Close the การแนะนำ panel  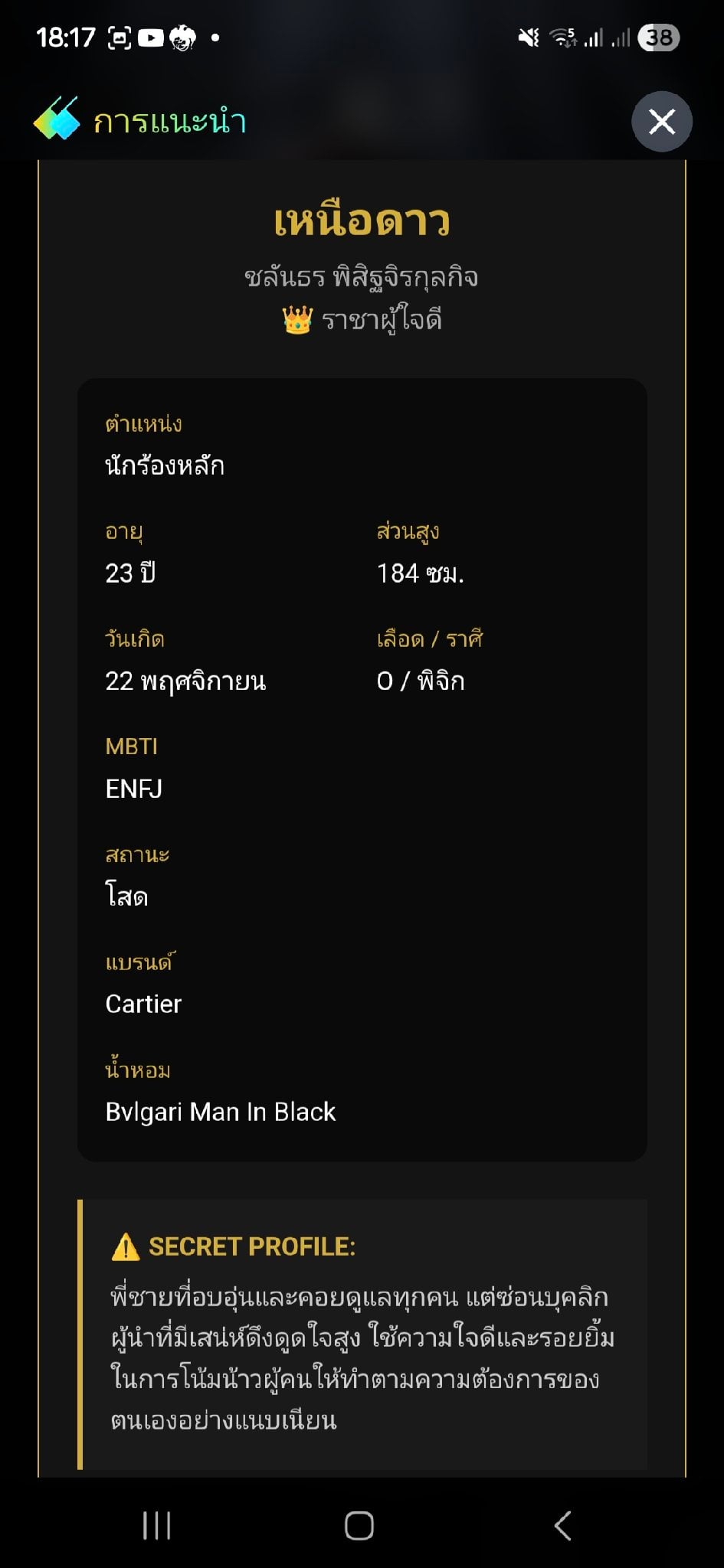[x=661, y=121]
